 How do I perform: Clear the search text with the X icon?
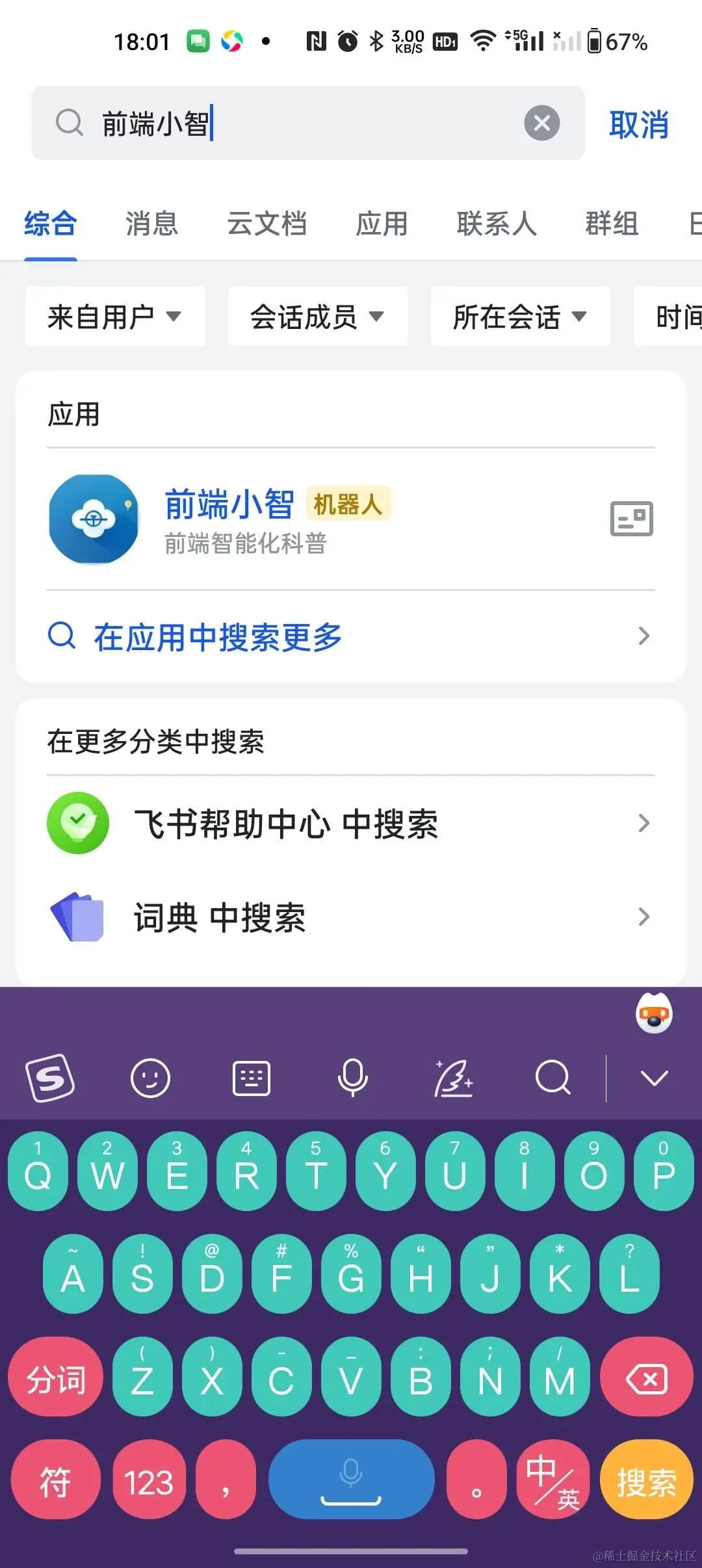coord(542,123)
